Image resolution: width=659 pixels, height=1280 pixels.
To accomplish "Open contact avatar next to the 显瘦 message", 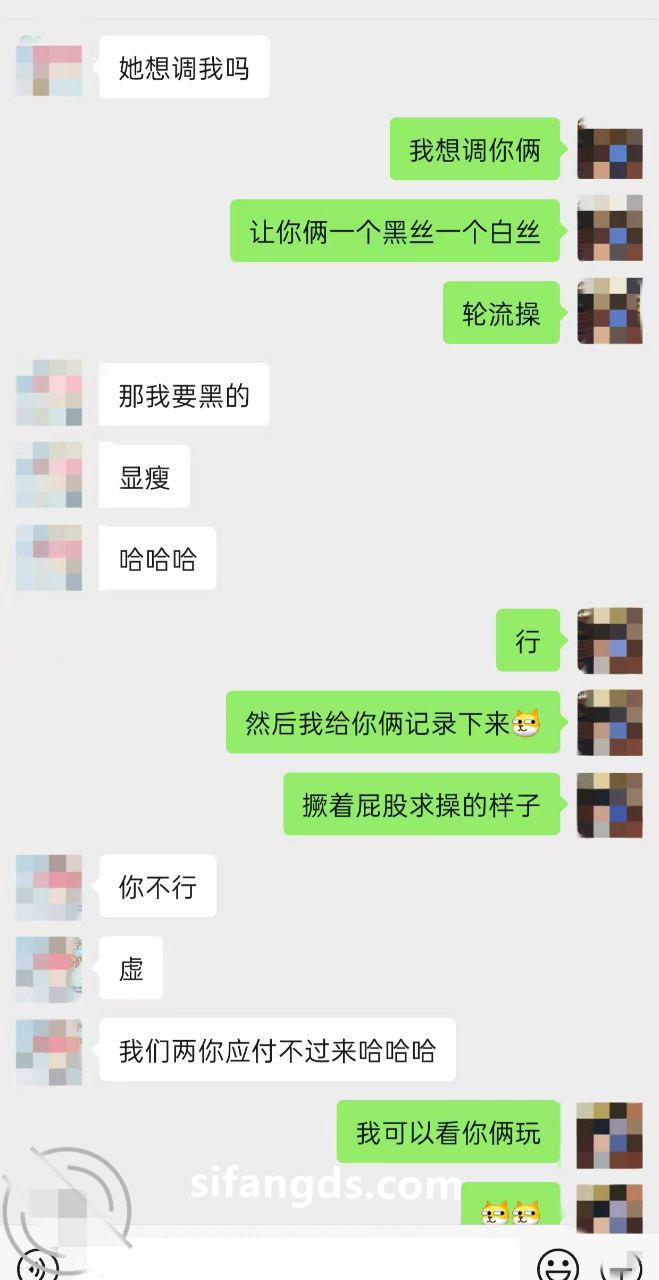I will coord(49,477).
